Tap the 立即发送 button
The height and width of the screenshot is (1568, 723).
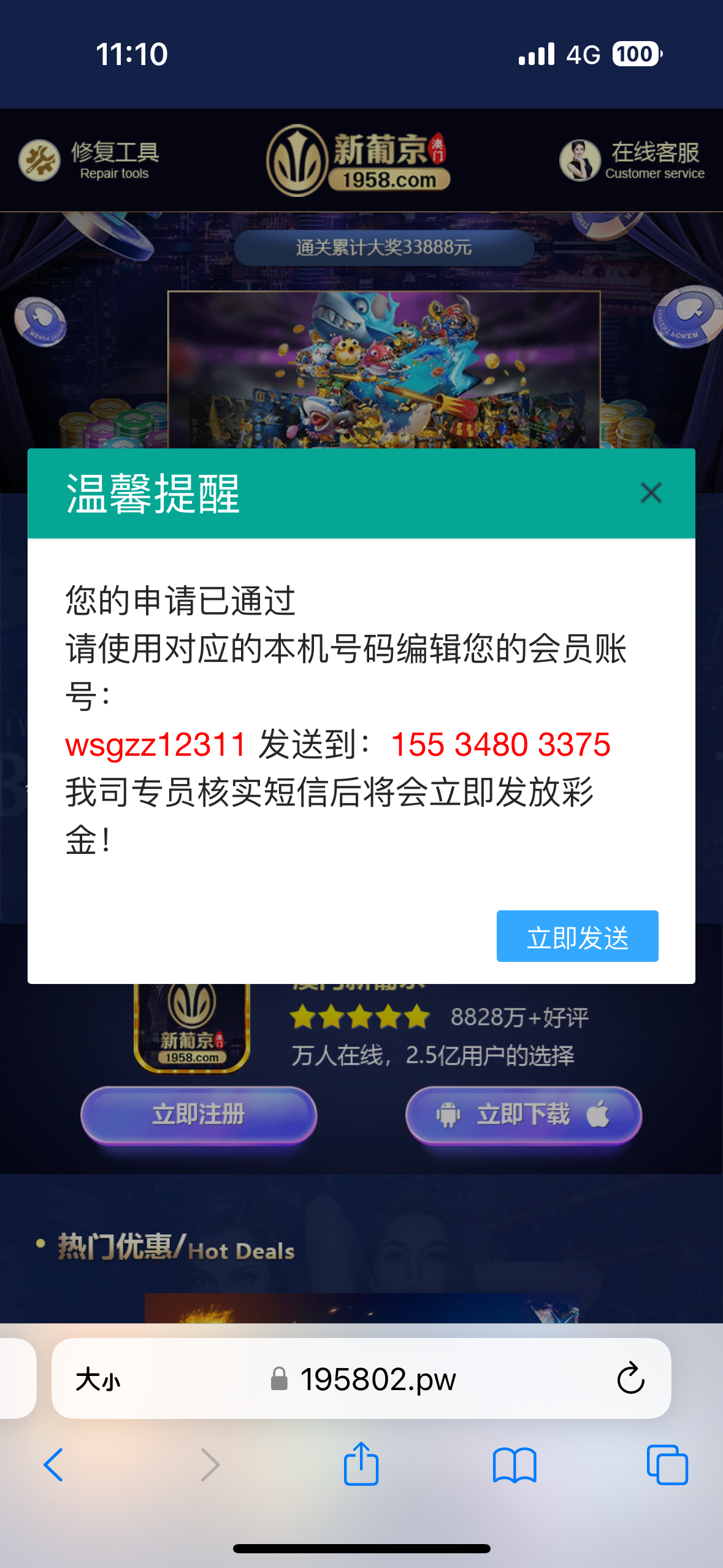tap(577, 936)
